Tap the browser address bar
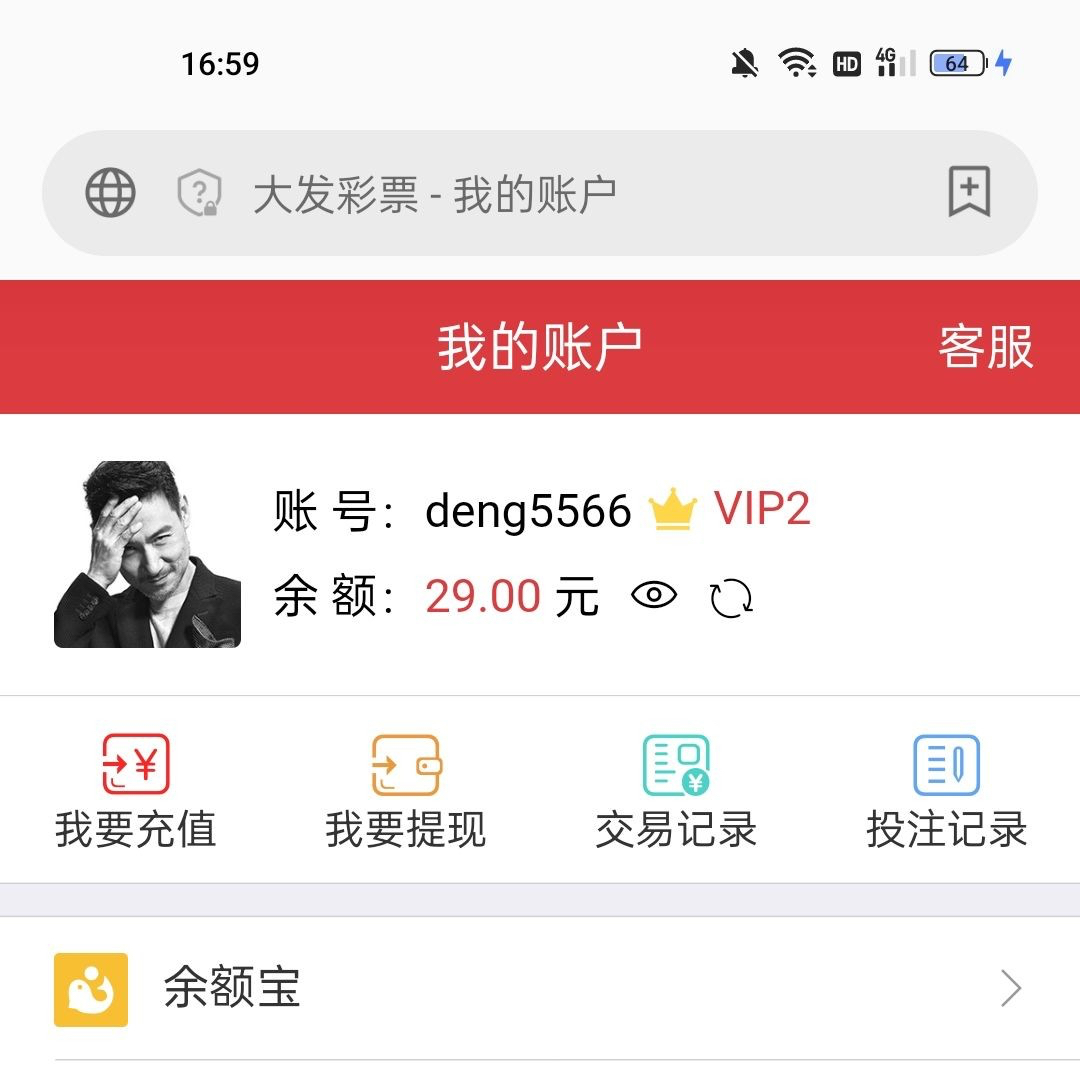Viewport: 1080px width, 1081px height. 540,194
